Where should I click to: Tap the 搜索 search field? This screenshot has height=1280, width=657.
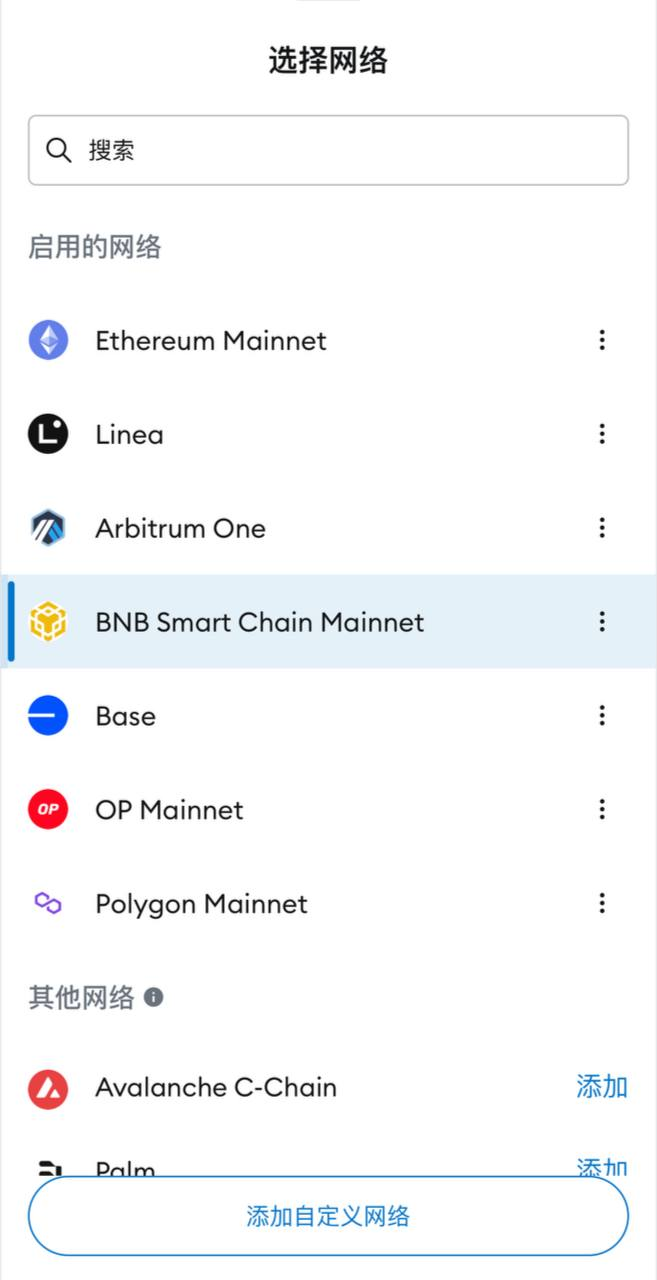[x=328, y=150]
